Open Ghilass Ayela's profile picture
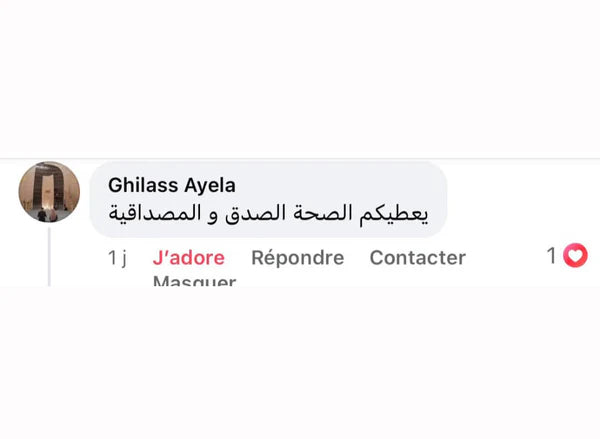 click(x=49, y=191)
